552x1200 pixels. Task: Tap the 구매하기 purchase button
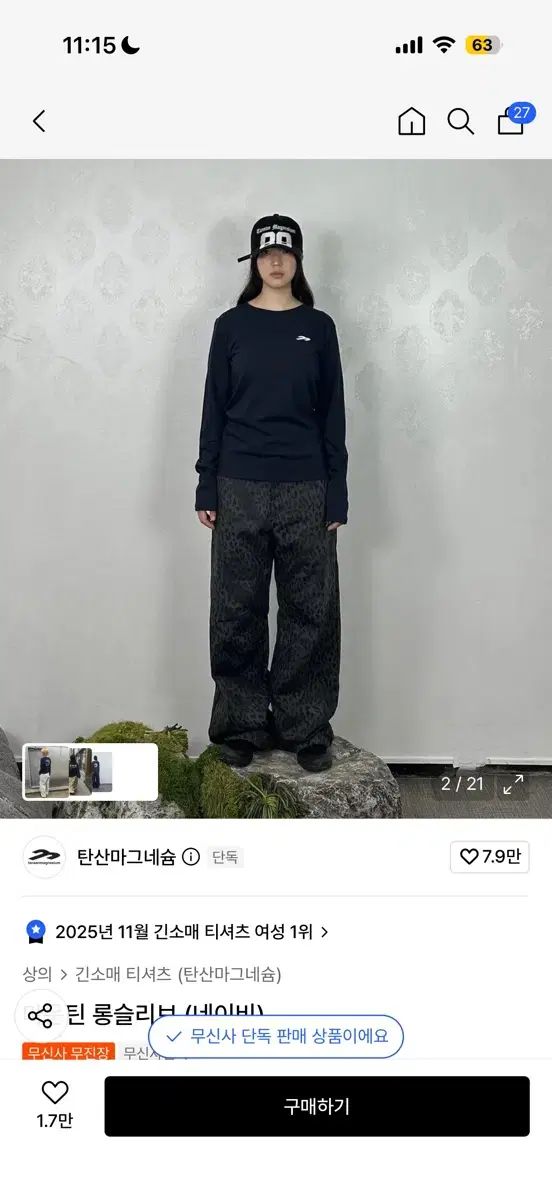(317, 1106)
